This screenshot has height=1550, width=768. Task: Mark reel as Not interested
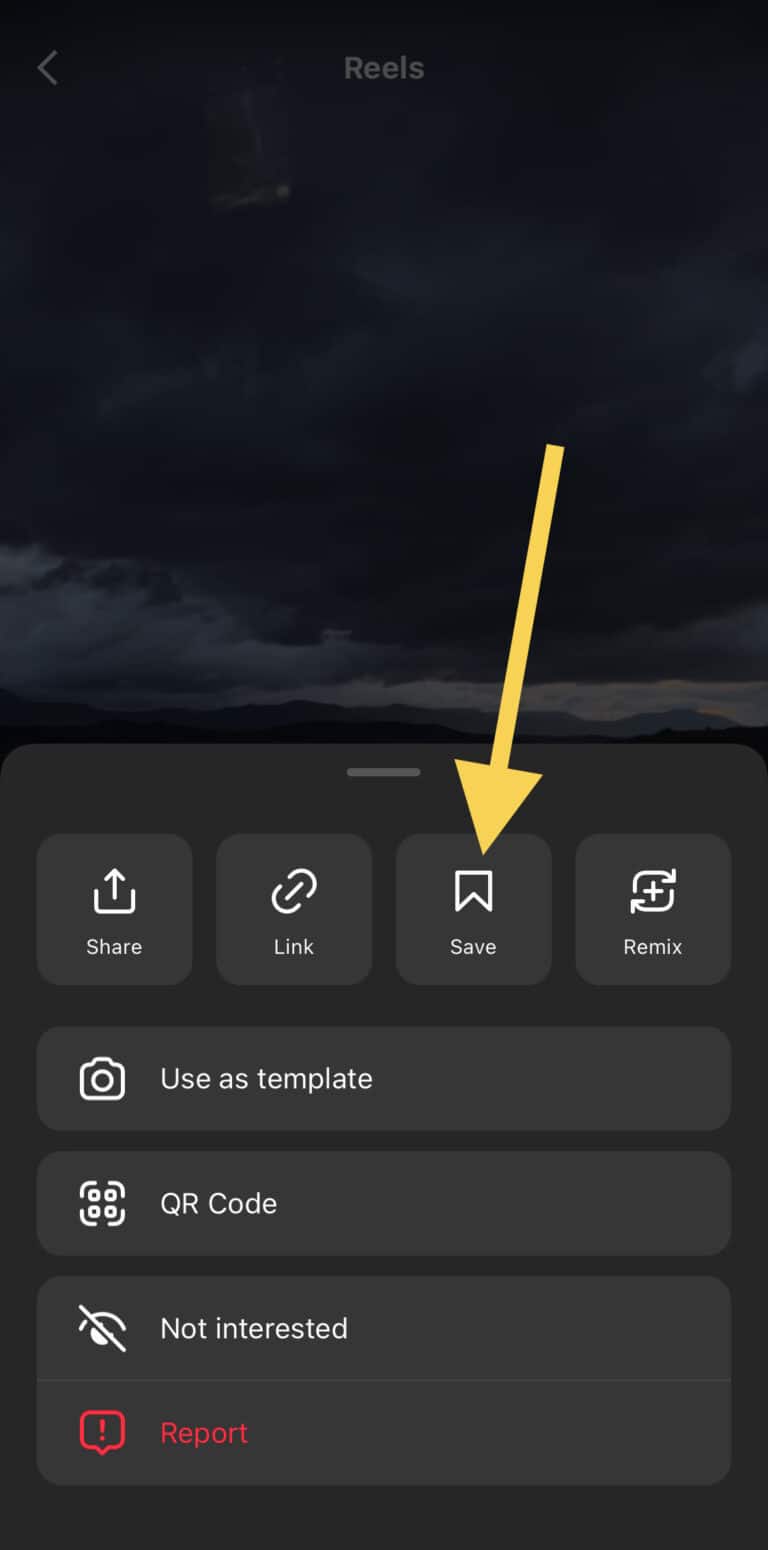pos(384,1328)
